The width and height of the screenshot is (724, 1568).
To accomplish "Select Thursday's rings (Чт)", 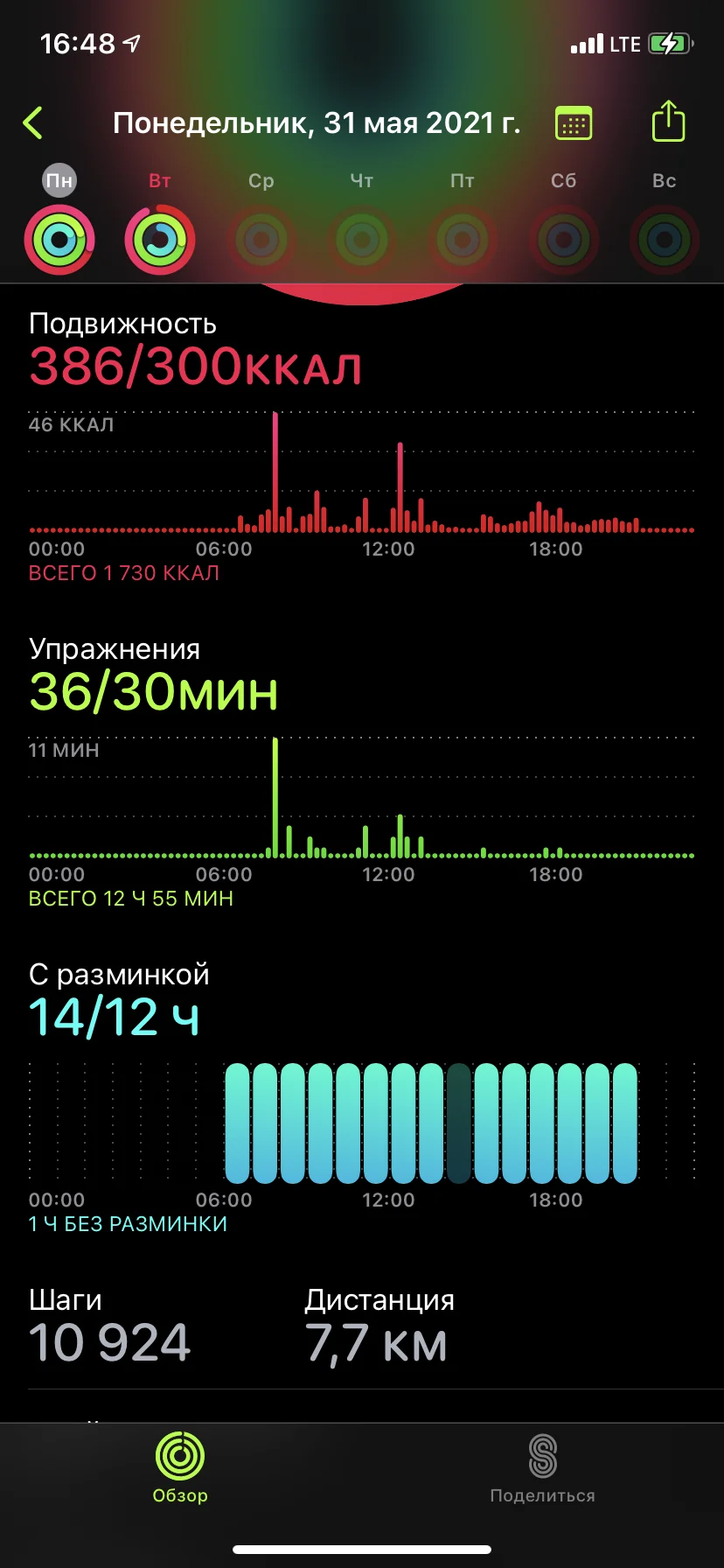I will 361,239.
